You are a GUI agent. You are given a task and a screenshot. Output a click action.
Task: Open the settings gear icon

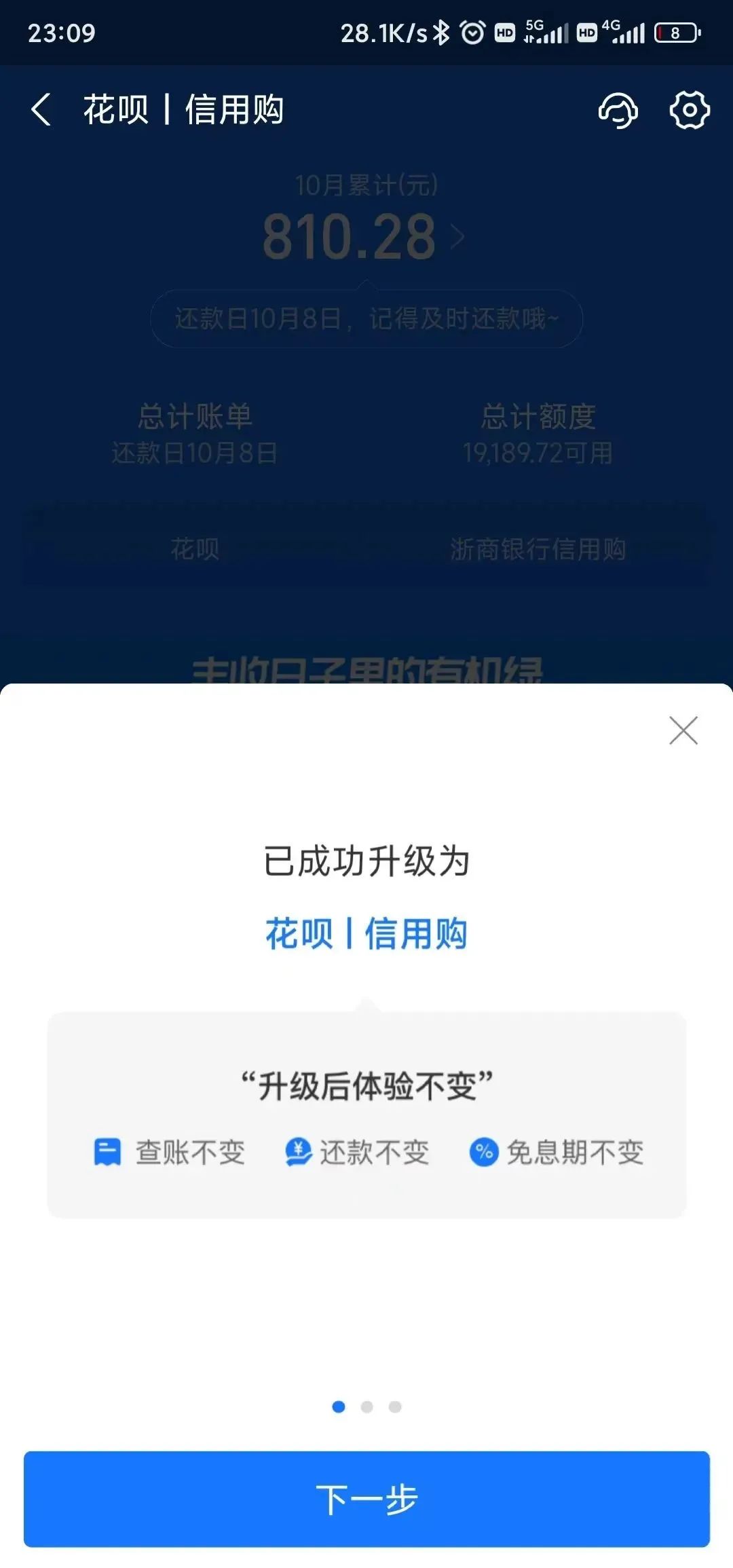(x=690, y=111)
